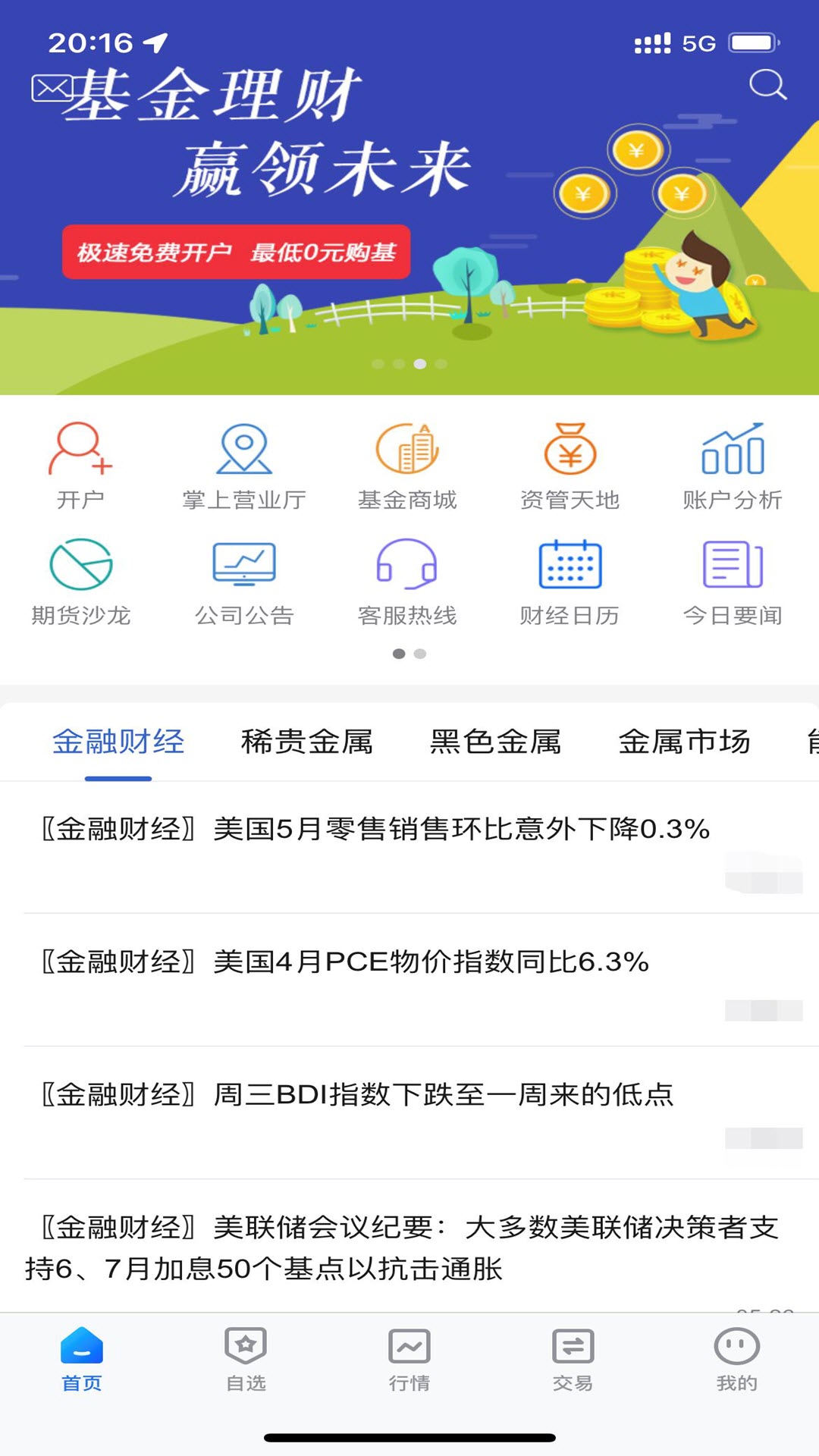Open 期货沙龙

pyautogui.click(x=80, y=582)
